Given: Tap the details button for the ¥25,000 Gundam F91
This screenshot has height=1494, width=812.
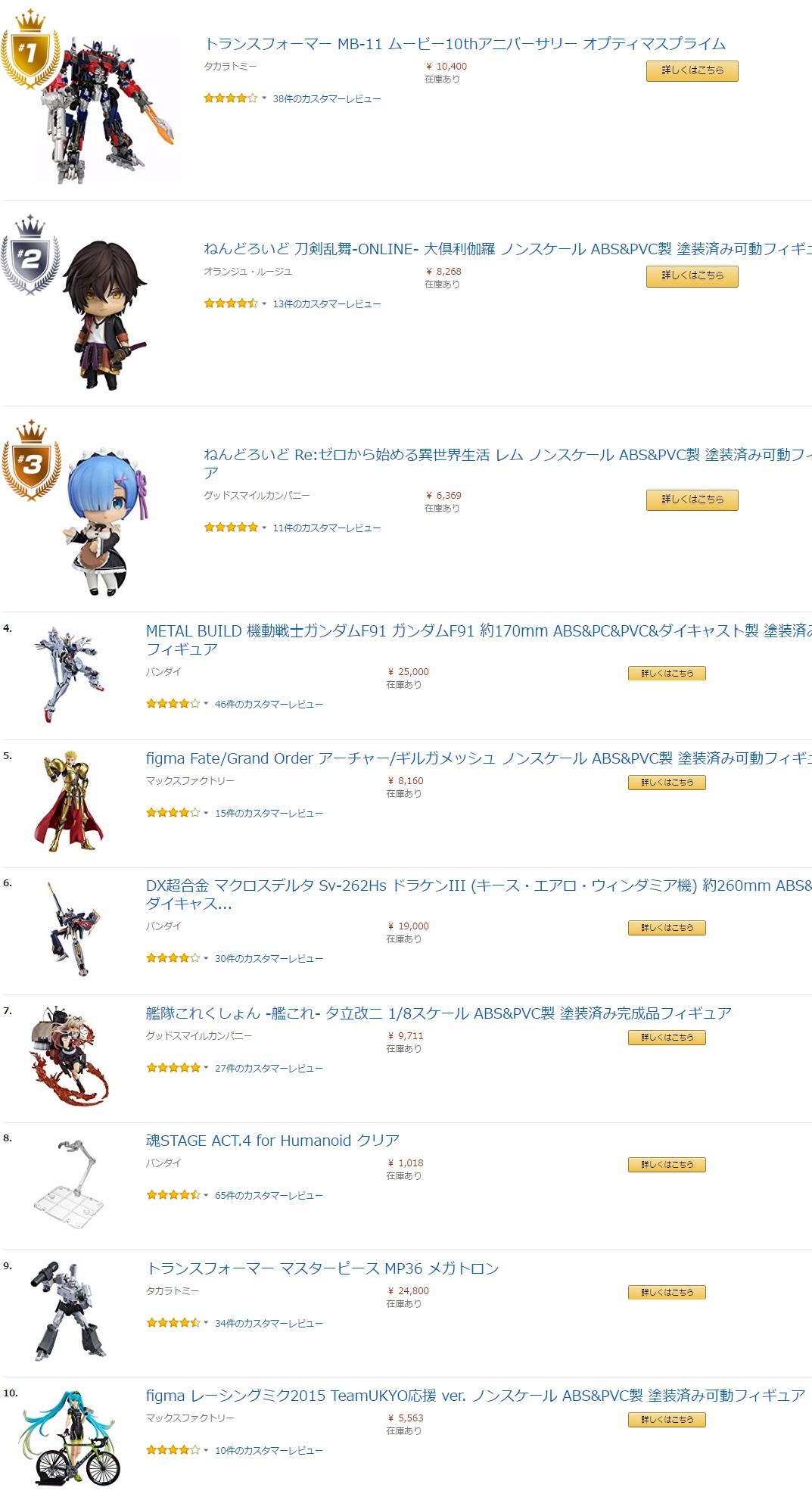Looking at the screenshot, I should point(667,674).
